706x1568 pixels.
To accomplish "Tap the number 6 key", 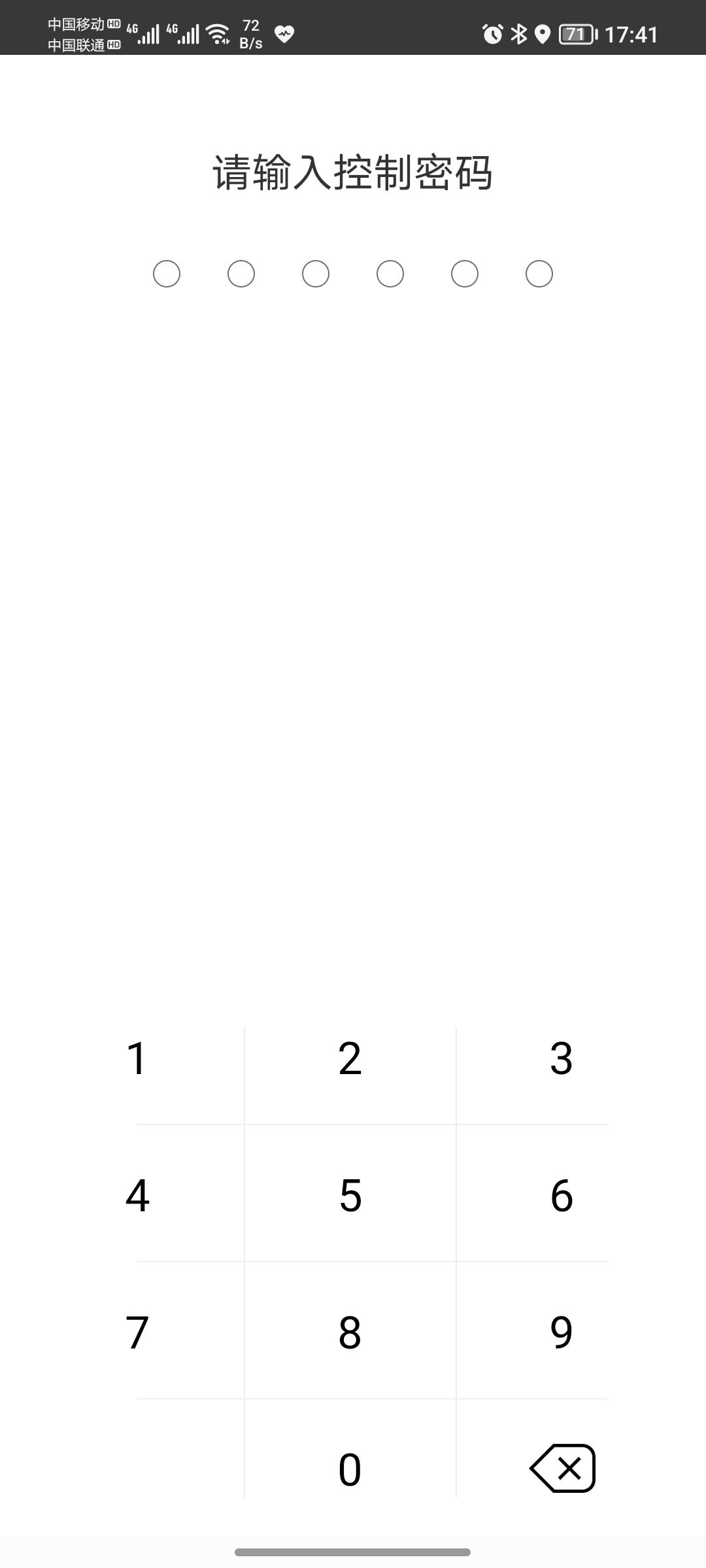I will point(561,1196).
